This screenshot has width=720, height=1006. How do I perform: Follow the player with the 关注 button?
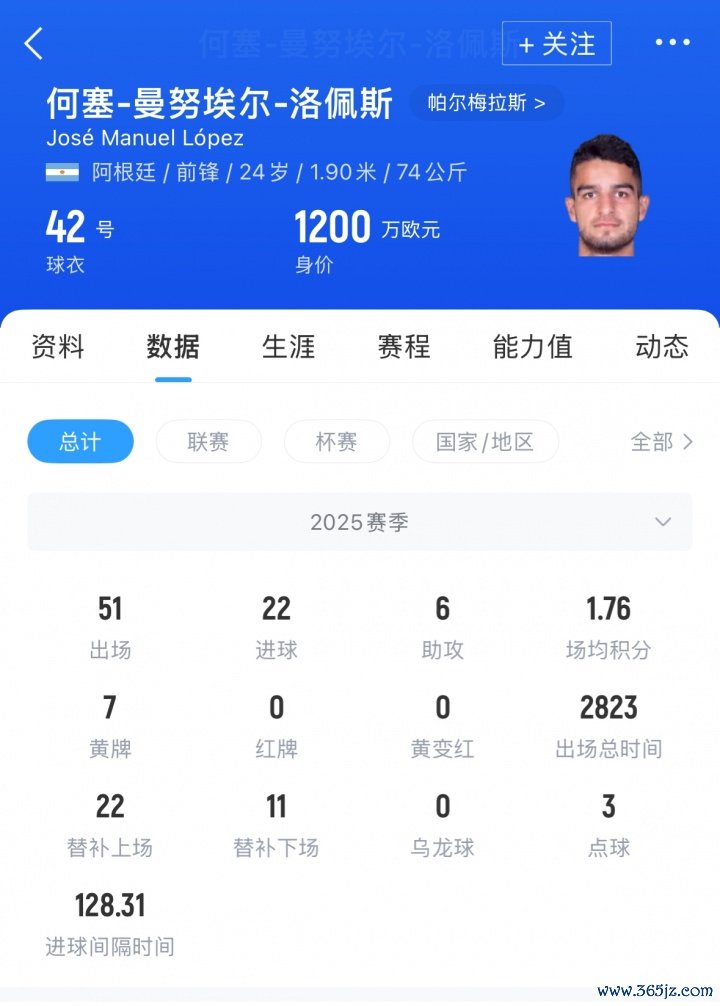coord(556,44)
